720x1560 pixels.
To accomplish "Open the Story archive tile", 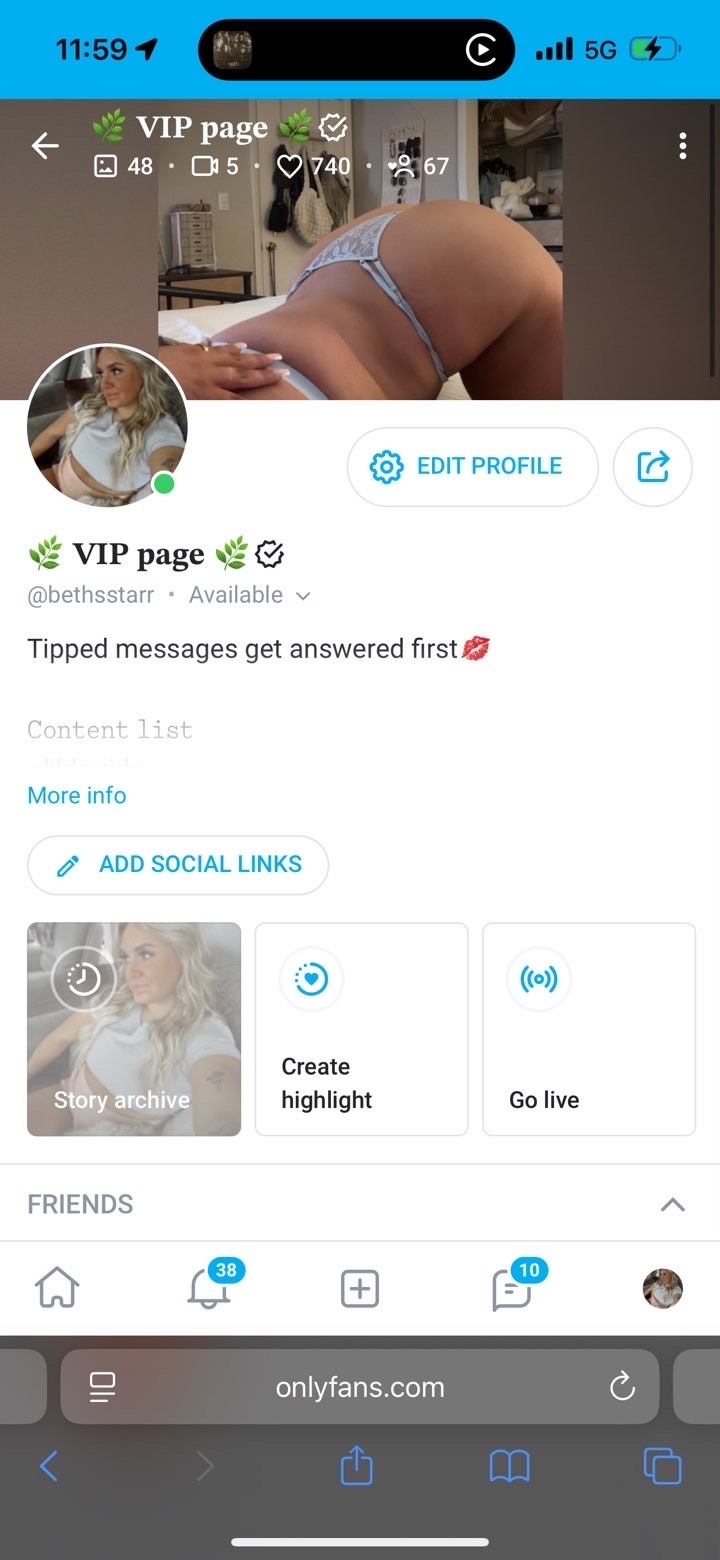I will point(134,1029).
